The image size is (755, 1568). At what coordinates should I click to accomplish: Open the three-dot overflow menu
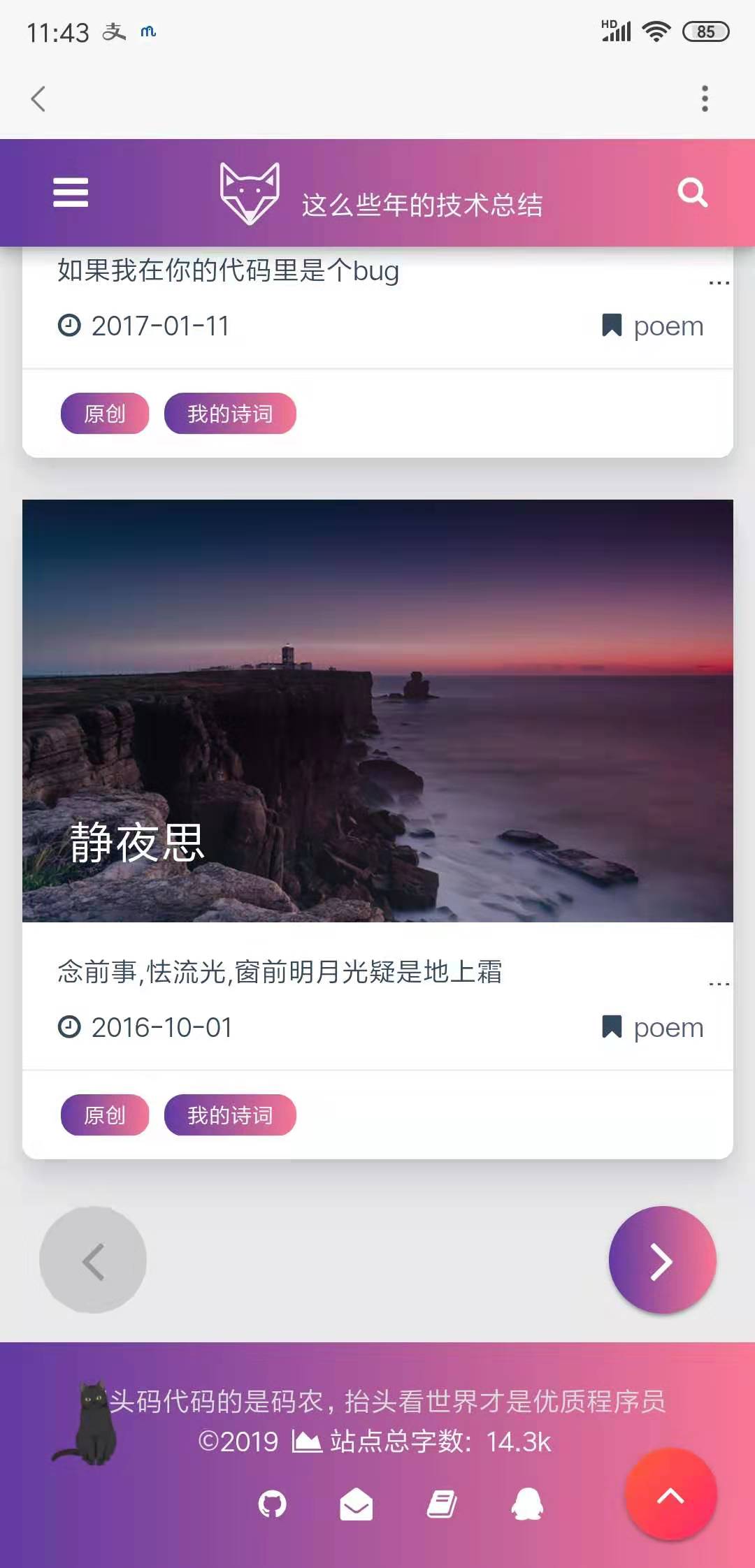click(705, 99)
